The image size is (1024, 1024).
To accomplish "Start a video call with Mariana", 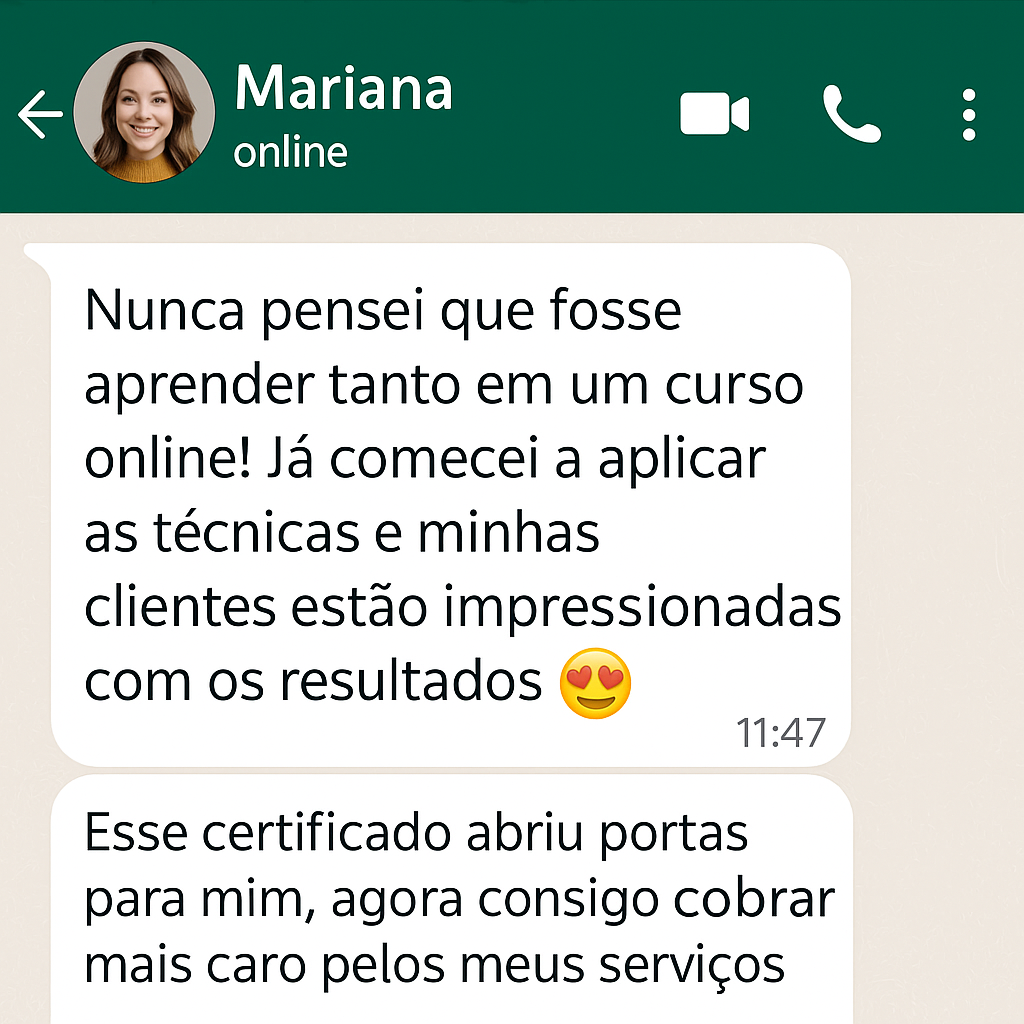I will pos(714,113).
